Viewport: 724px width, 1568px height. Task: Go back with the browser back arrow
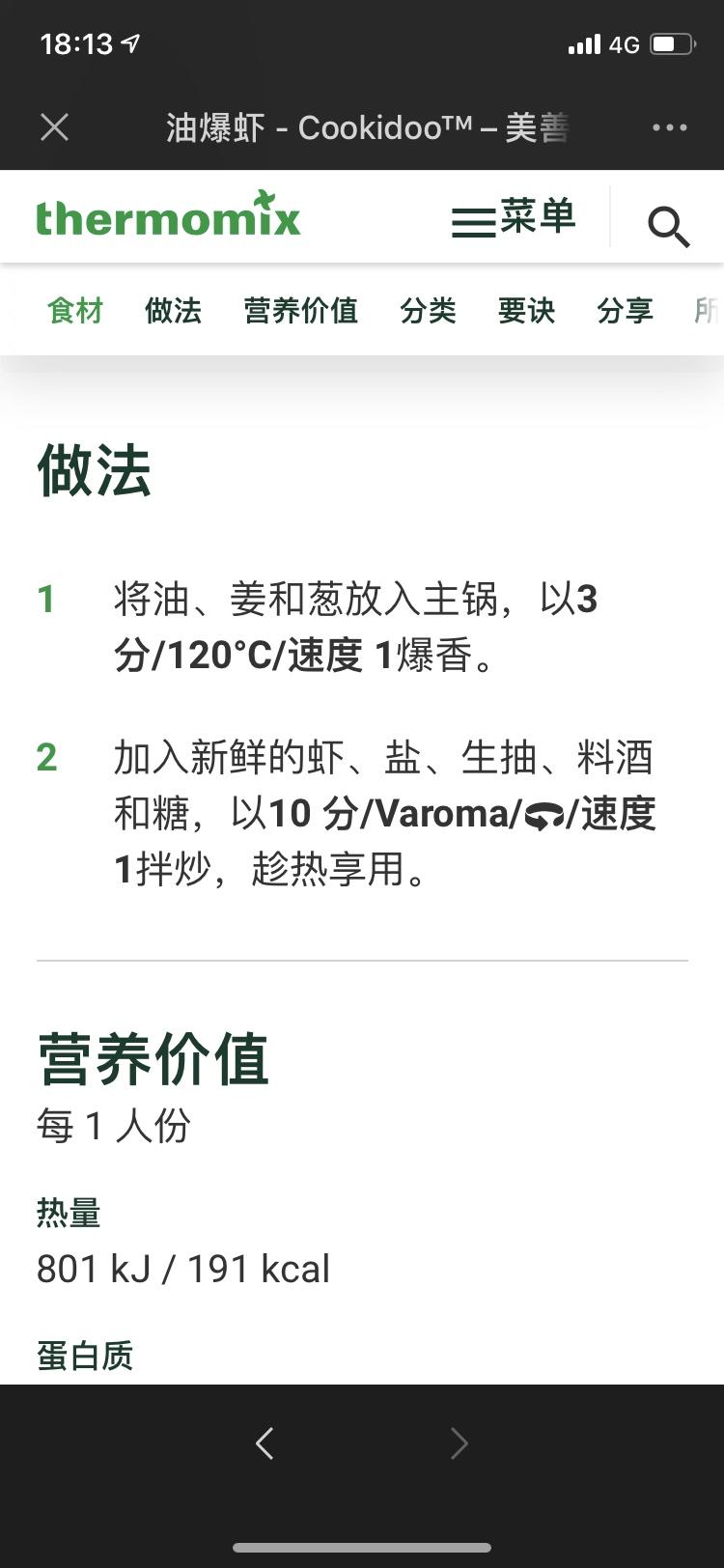265,1443
